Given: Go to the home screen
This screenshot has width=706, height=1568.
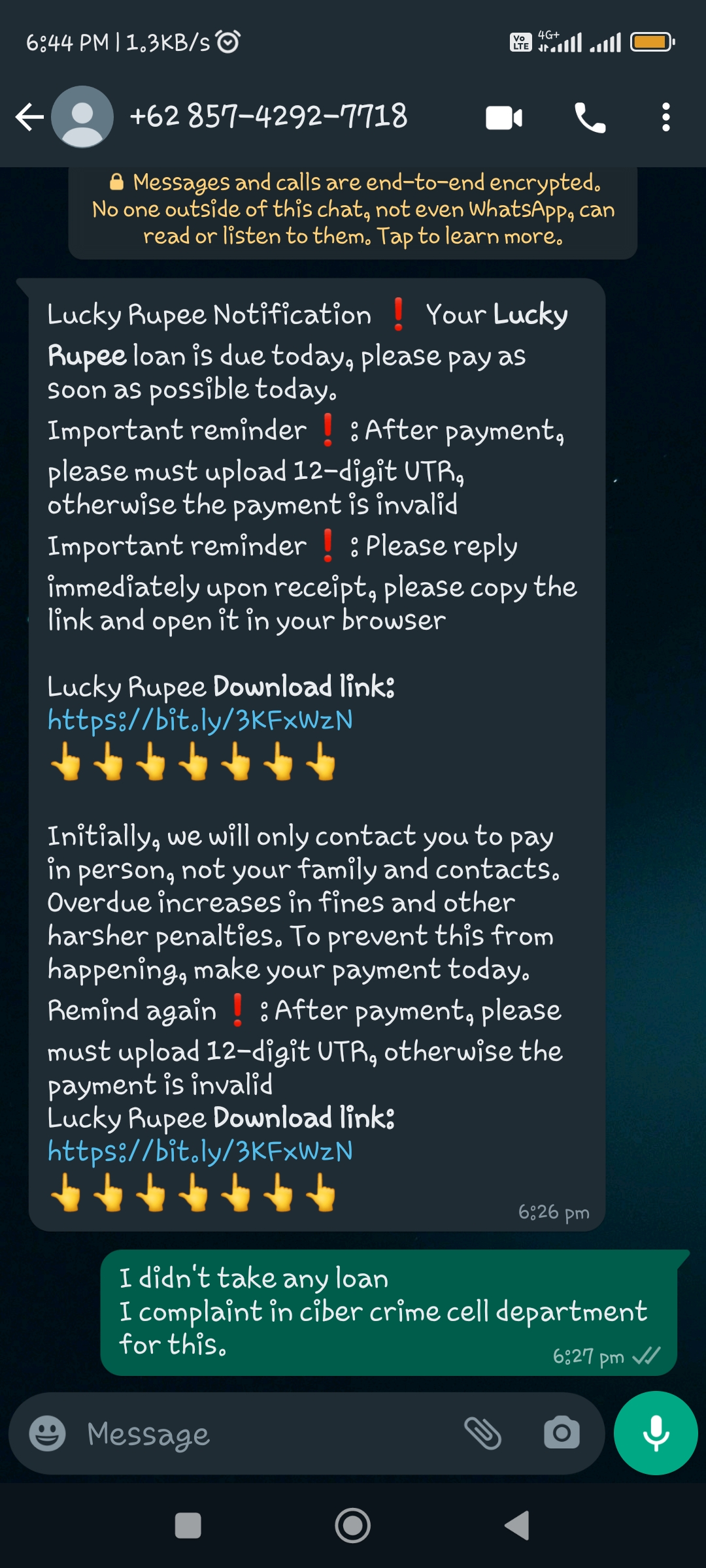Looking at the screenshot, I should [353, 1526].
